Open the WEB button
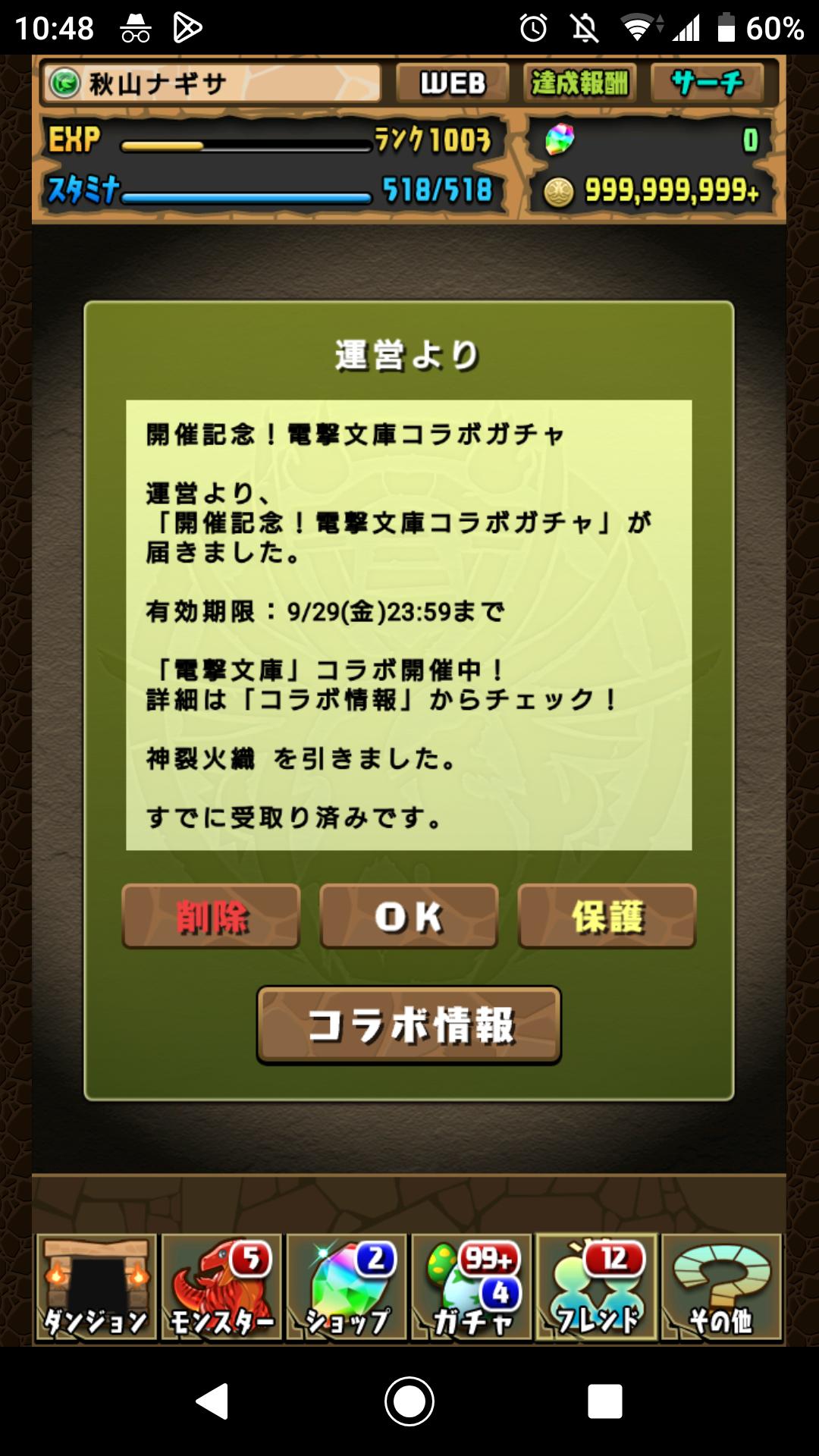Image resolution: width=819 pixels, height=1456 pixels. (x=453, y=83)
